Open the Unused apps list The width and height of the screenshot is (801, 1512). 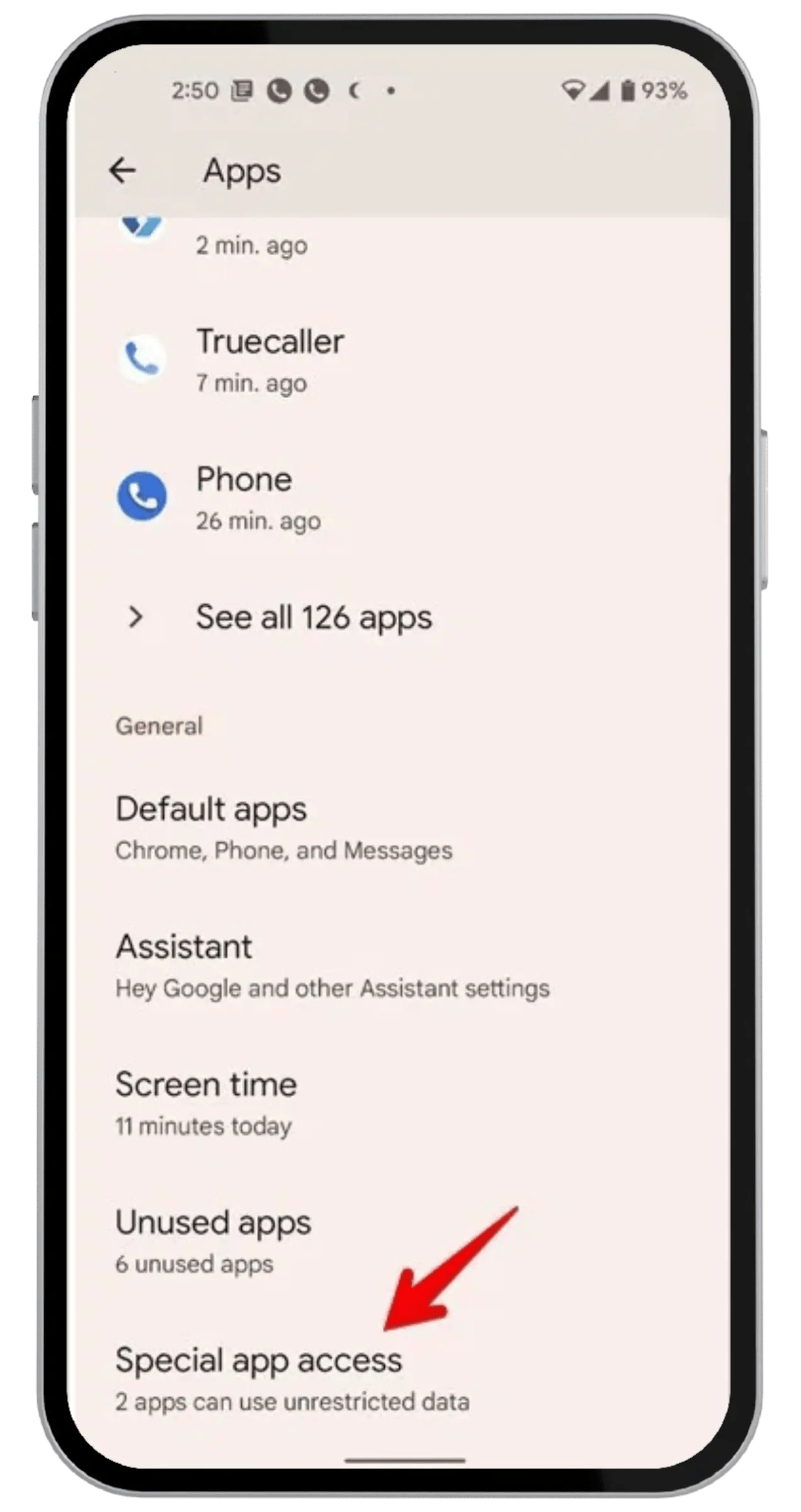pyautogui.click(x=213, y=1240)
